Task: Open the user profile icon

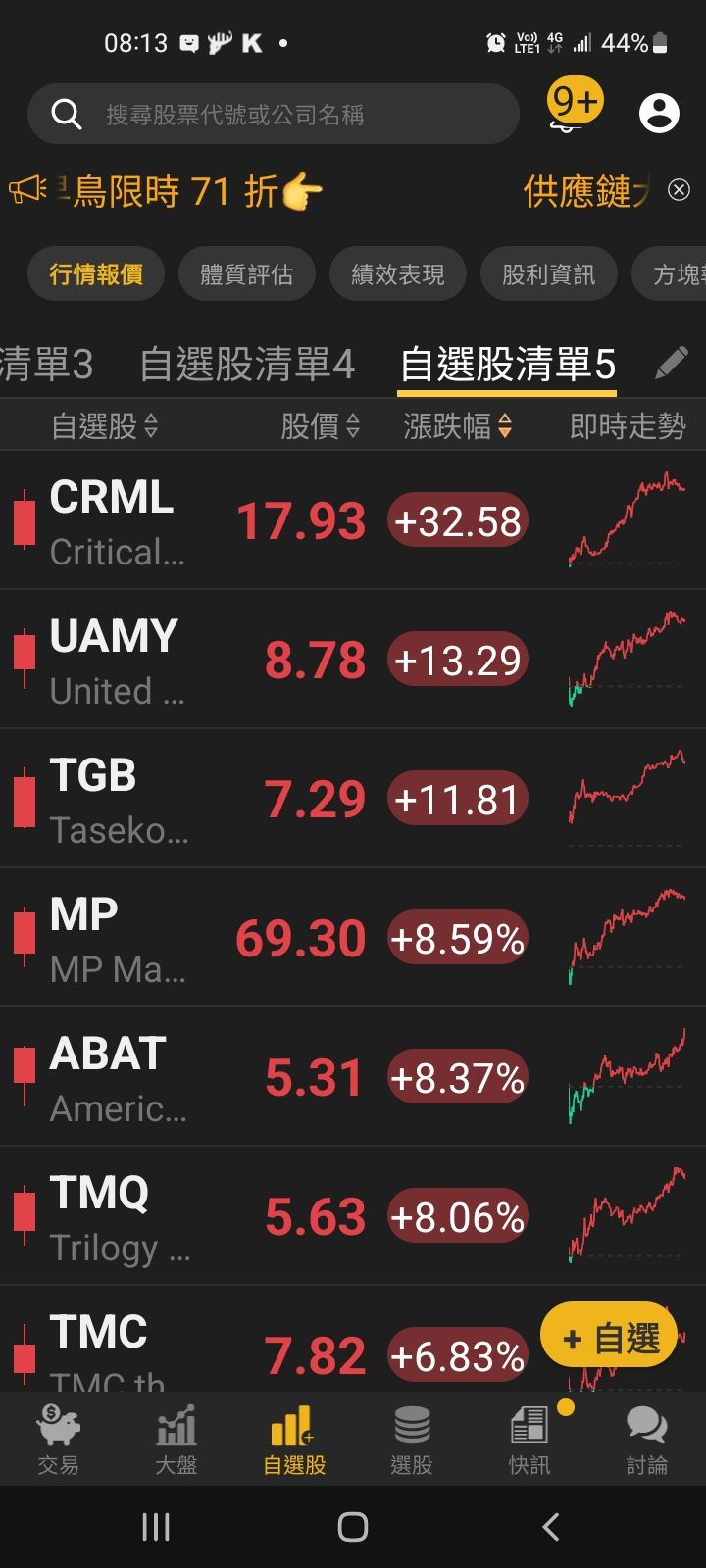Action: 659,114
